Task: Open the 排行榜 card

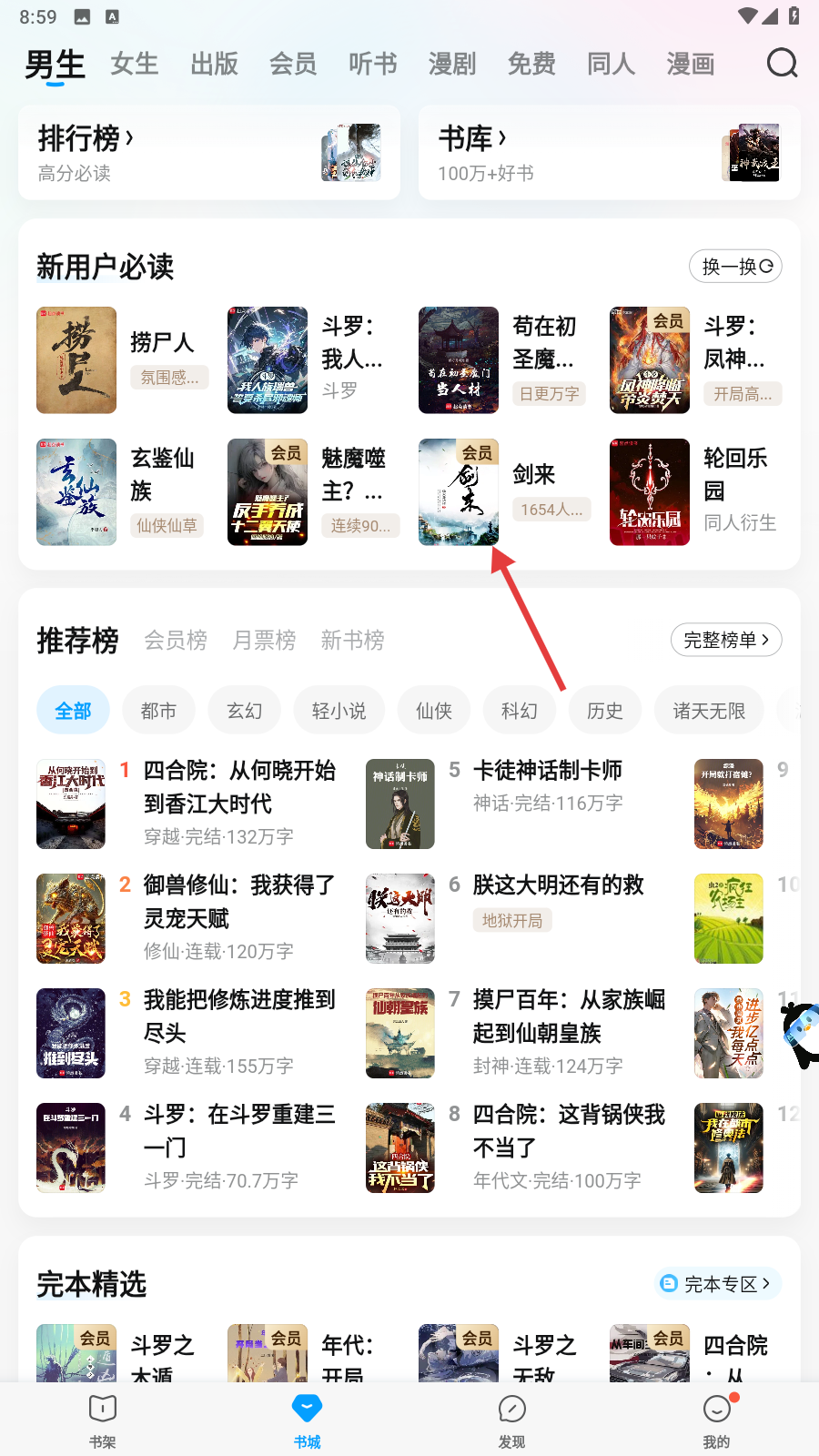Action: tap(209, 153)
